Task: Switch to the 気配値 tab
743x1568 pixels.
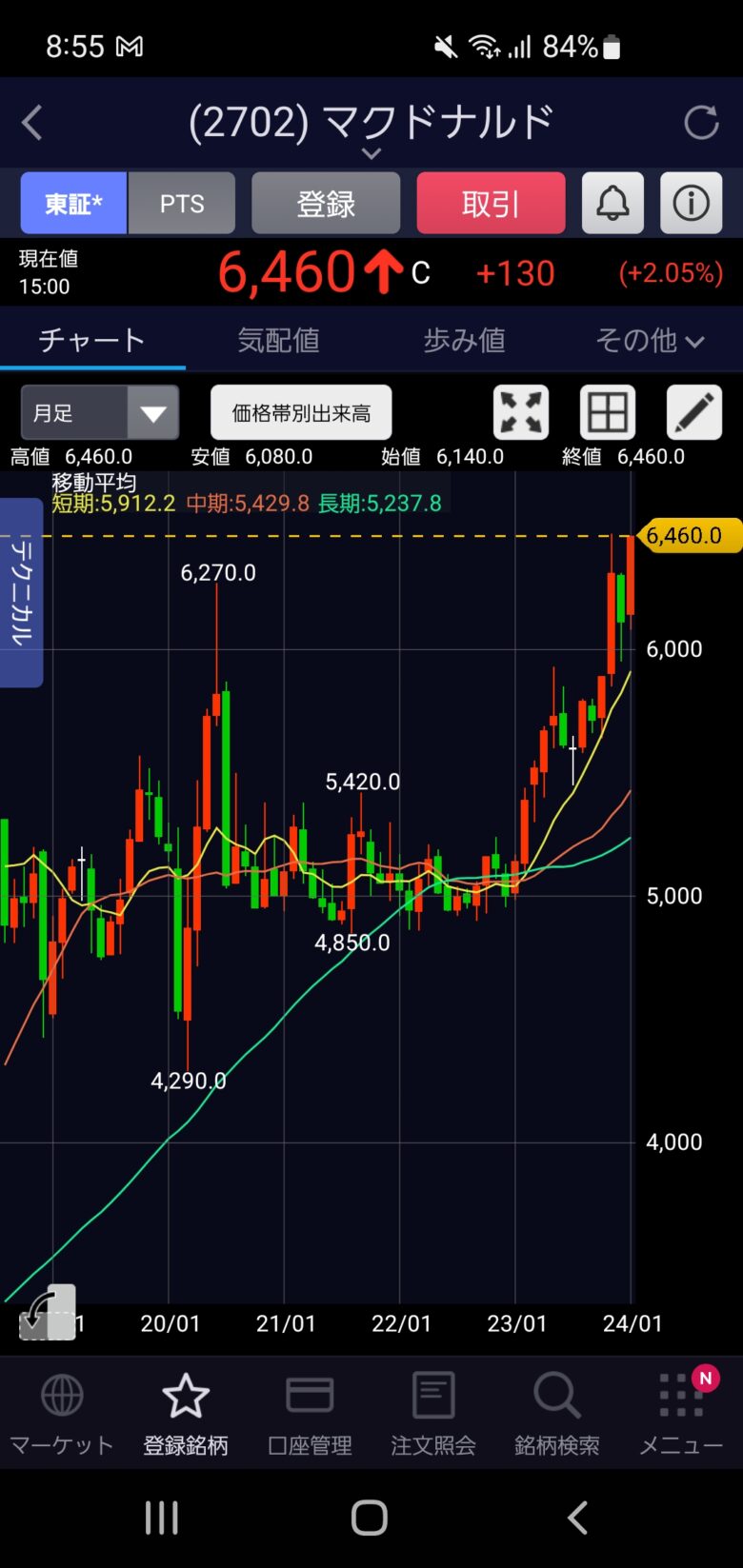Action: 278,340
